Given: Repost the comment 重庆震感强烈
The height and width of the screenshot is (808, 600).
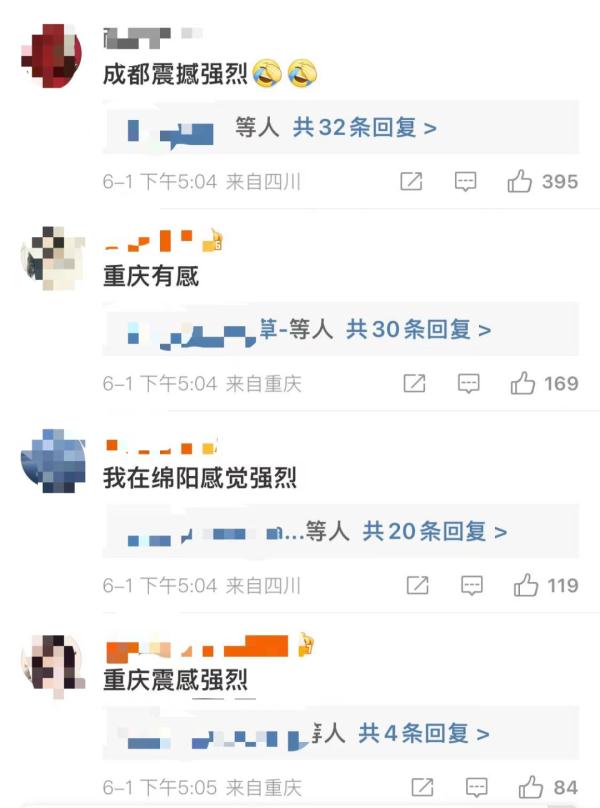Looking at the screenshot, I should 422,787.
